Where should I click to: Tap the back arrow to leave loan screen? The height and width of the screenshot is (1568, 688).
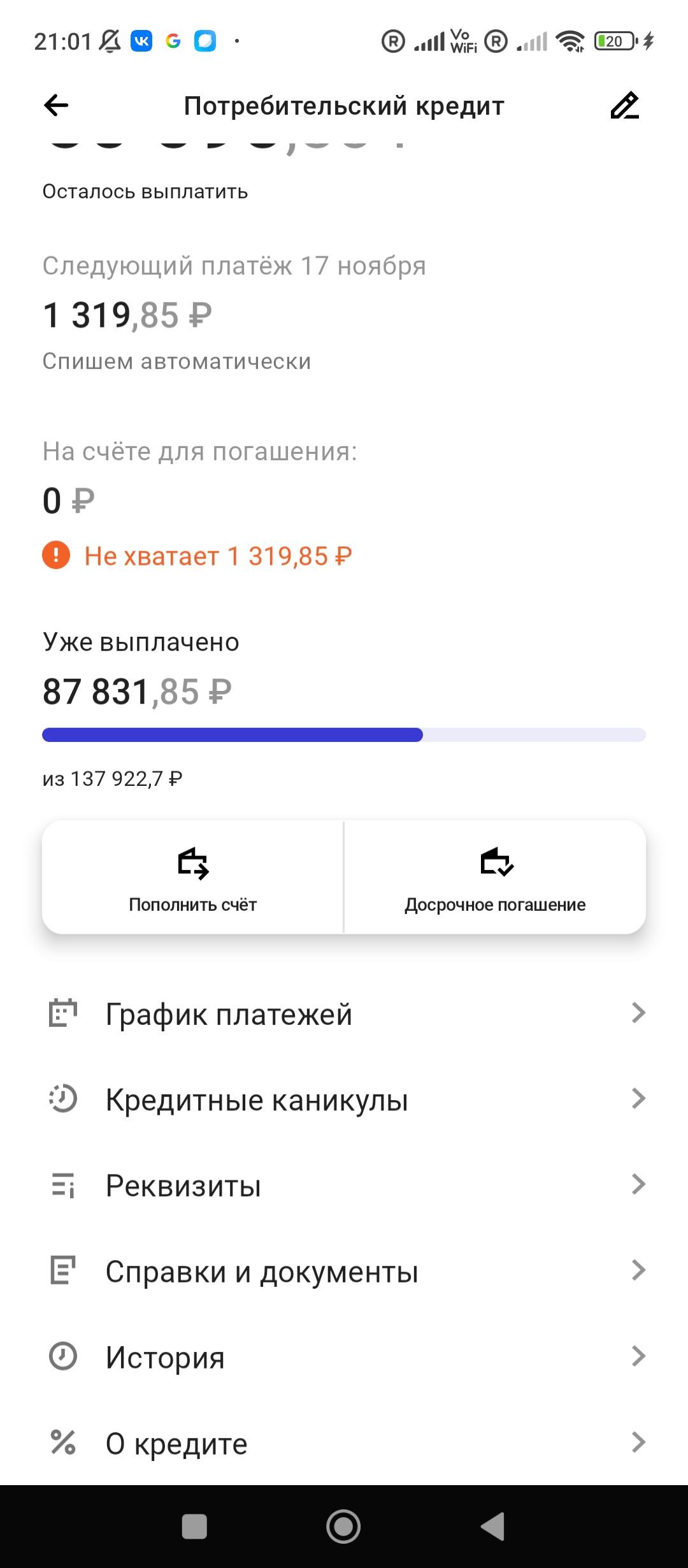tap(56, 104)
